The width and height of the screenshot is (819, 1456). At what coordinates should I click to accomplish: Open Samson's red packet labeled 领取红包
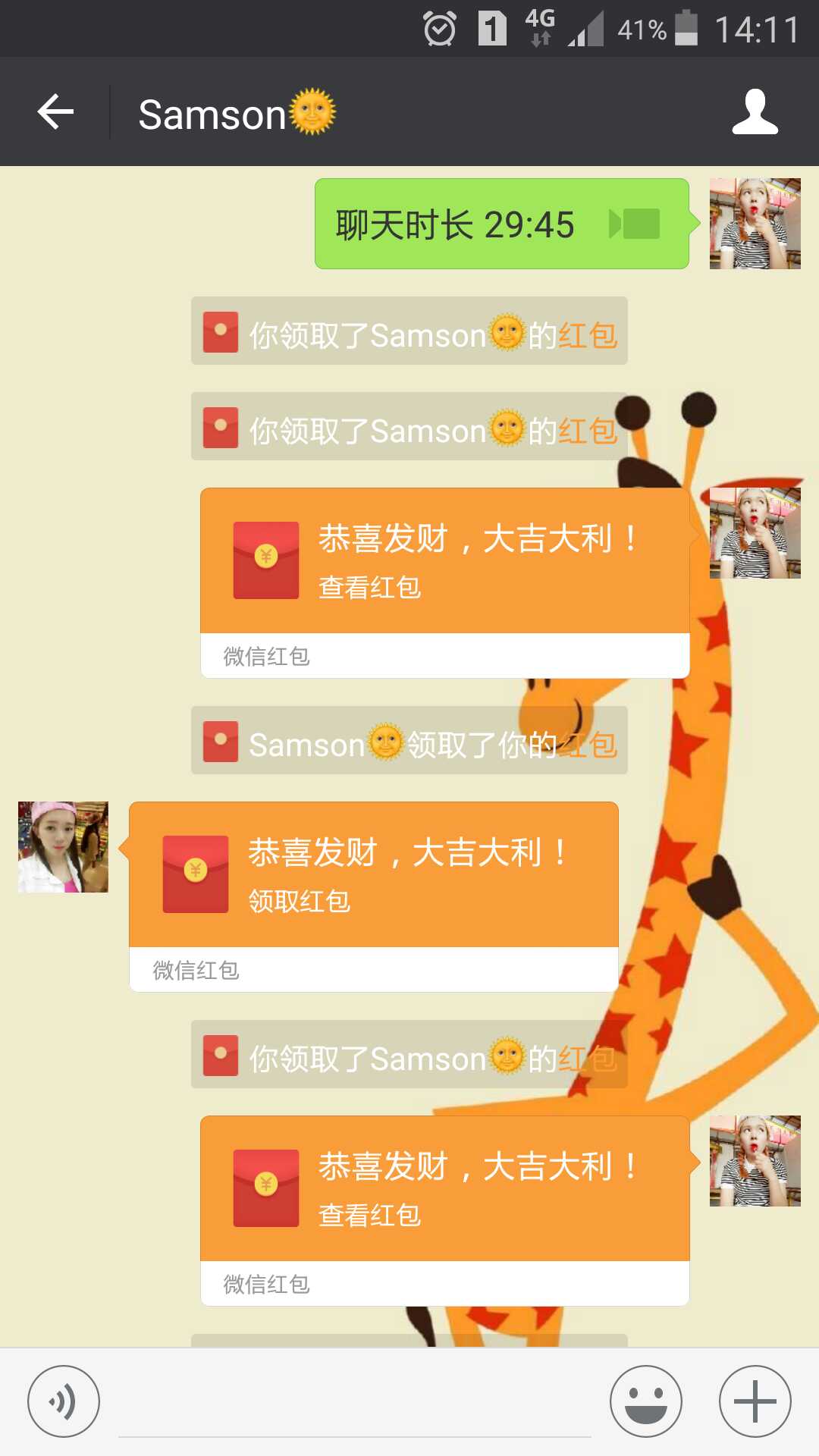(373, 876)
